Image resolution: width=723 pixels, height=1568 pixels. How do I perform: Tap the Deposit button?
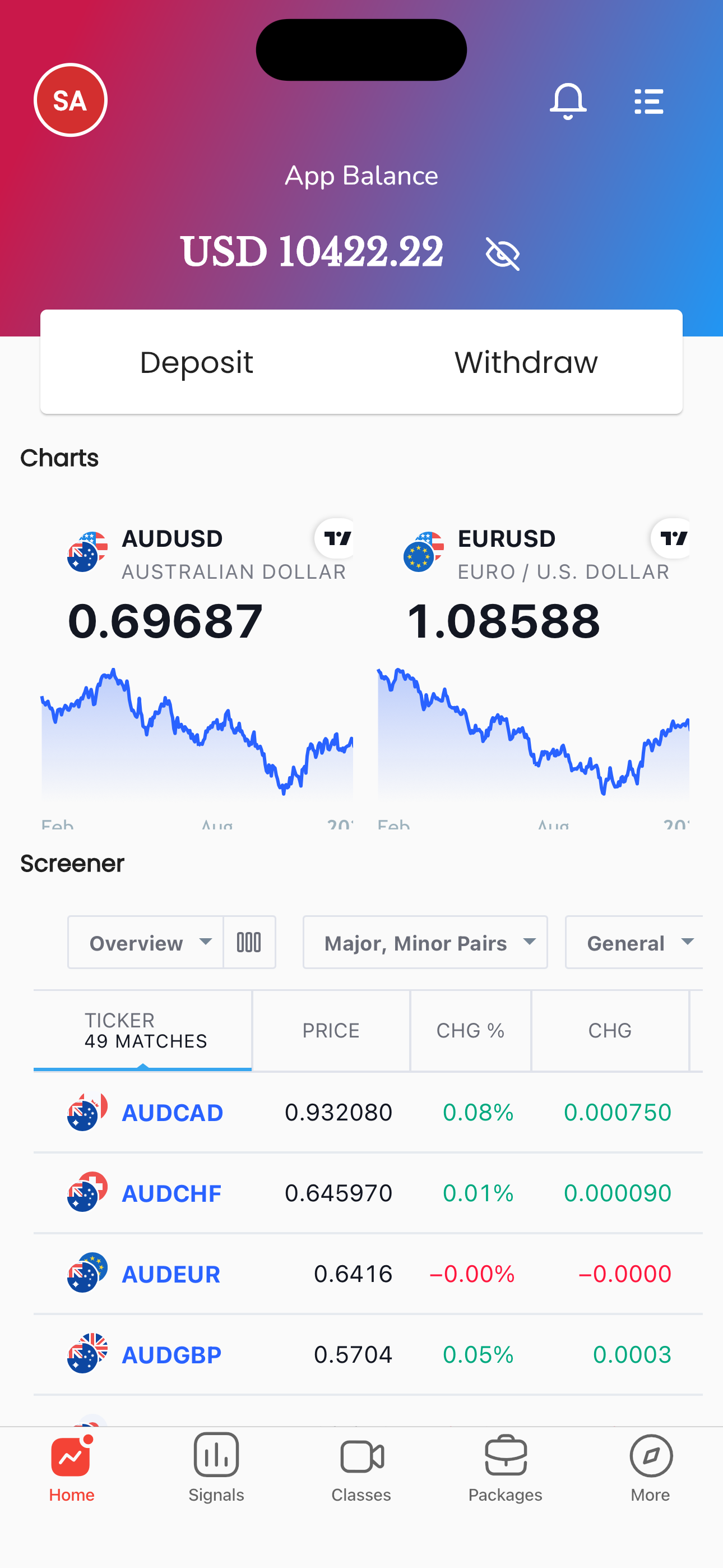point(197,362)
